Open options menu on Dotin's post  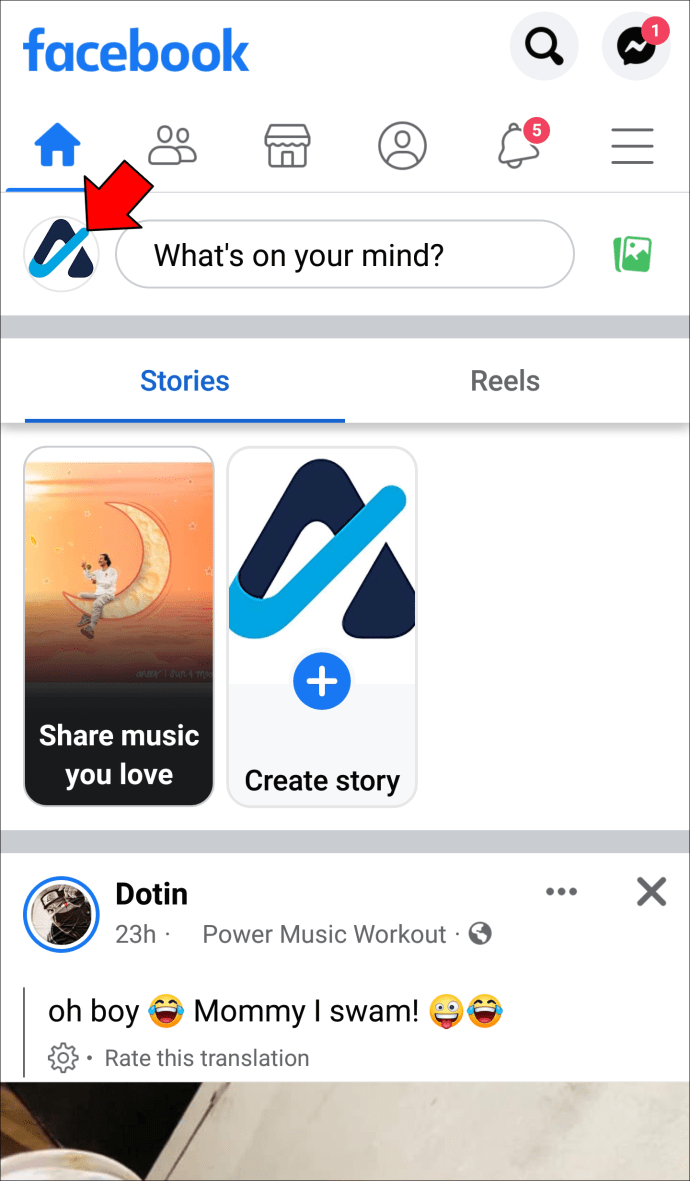pos(561,892)
